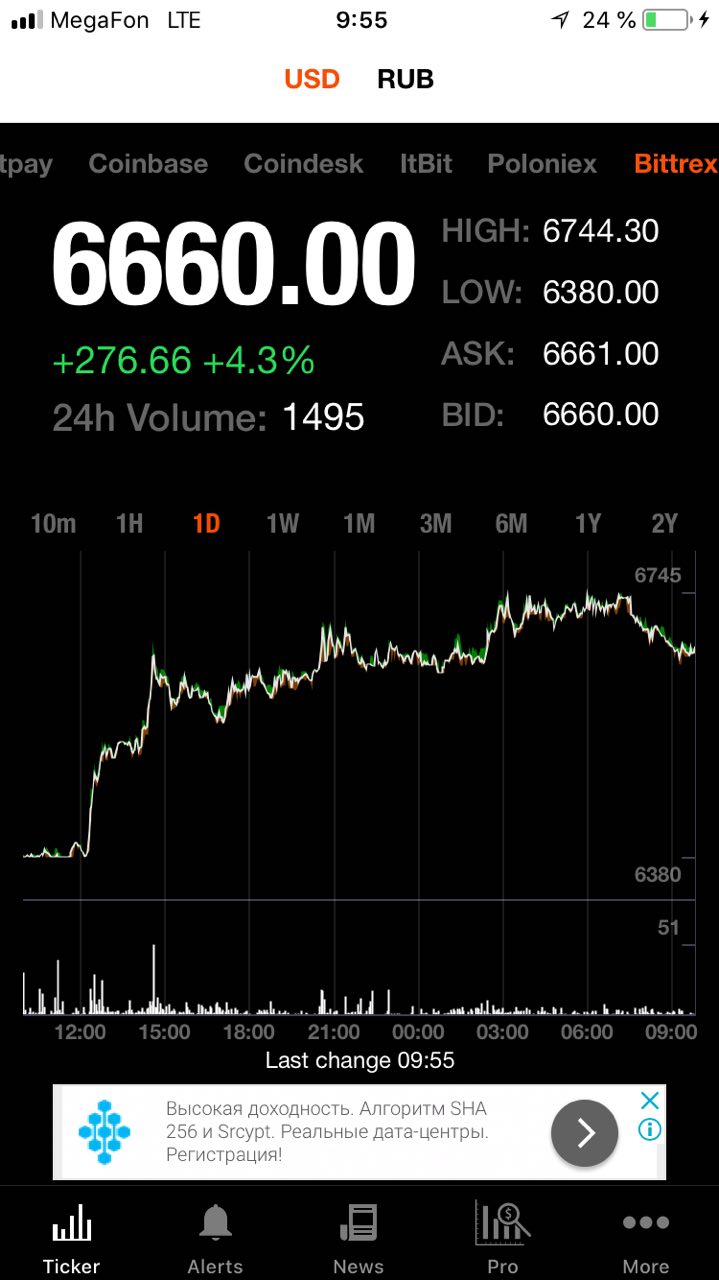Open the Pro tab
This screenshot has height=1280, width=719.
[x=502, y=1240]
